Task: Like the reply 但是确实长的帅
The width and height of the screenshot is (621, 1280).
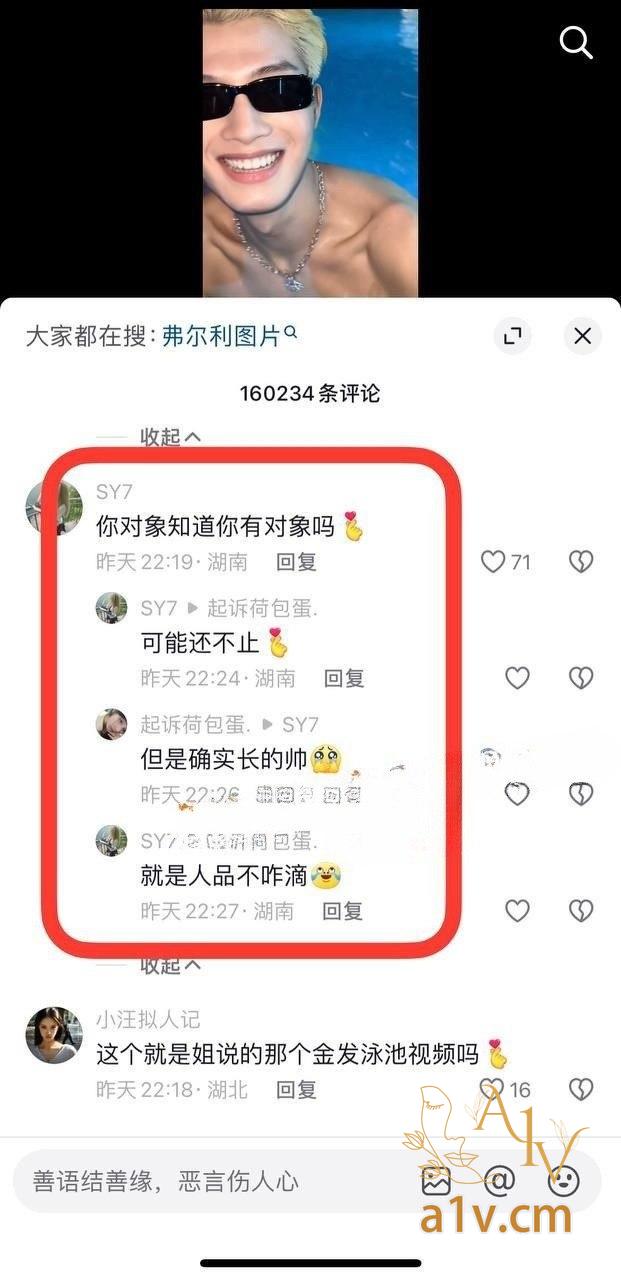Action: pyautogui.click(x=517, y=794)
